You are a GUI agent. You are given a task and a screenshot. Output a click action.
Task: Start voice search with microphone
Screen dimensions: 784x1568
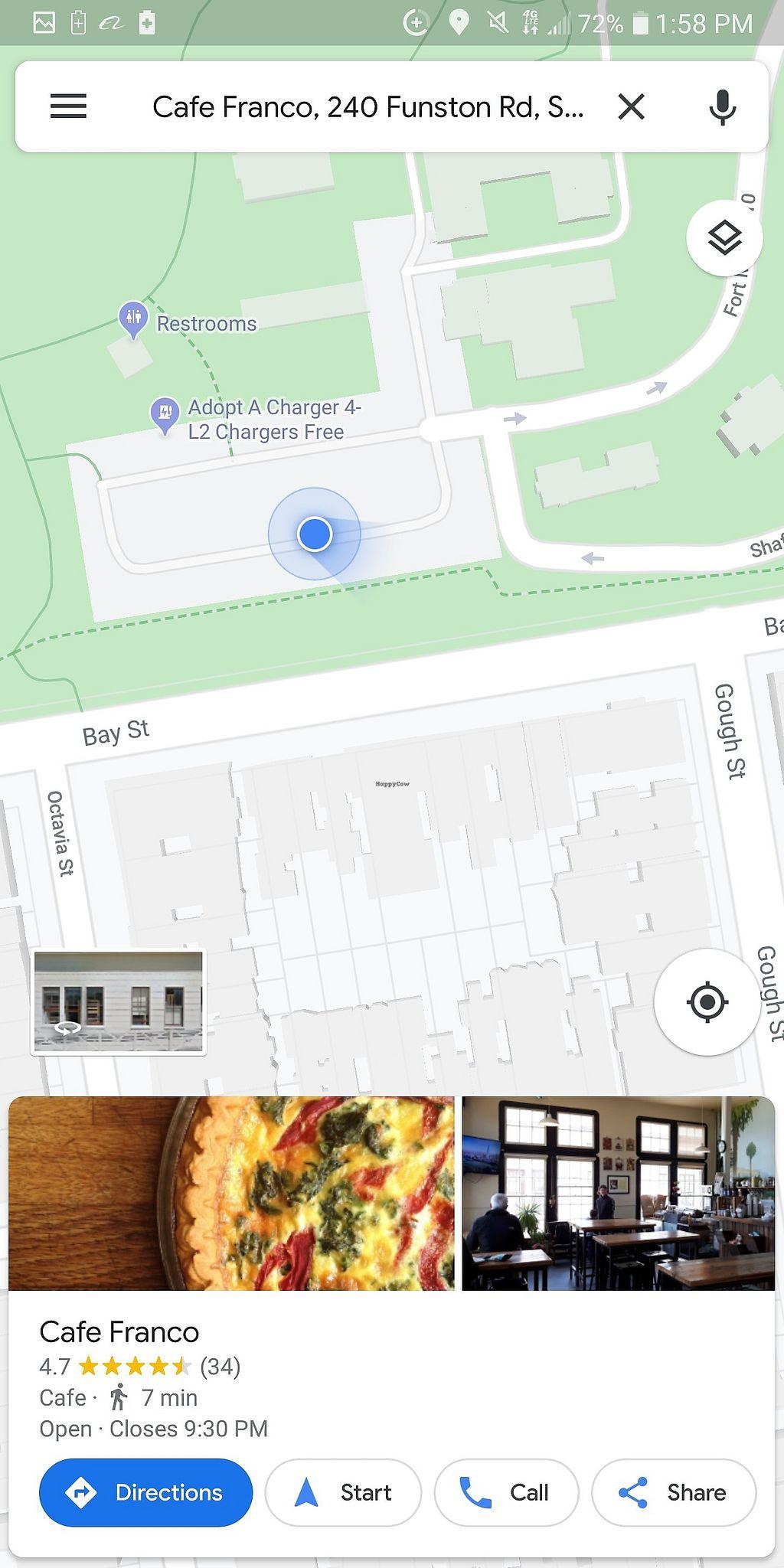[x=722, y=106]
